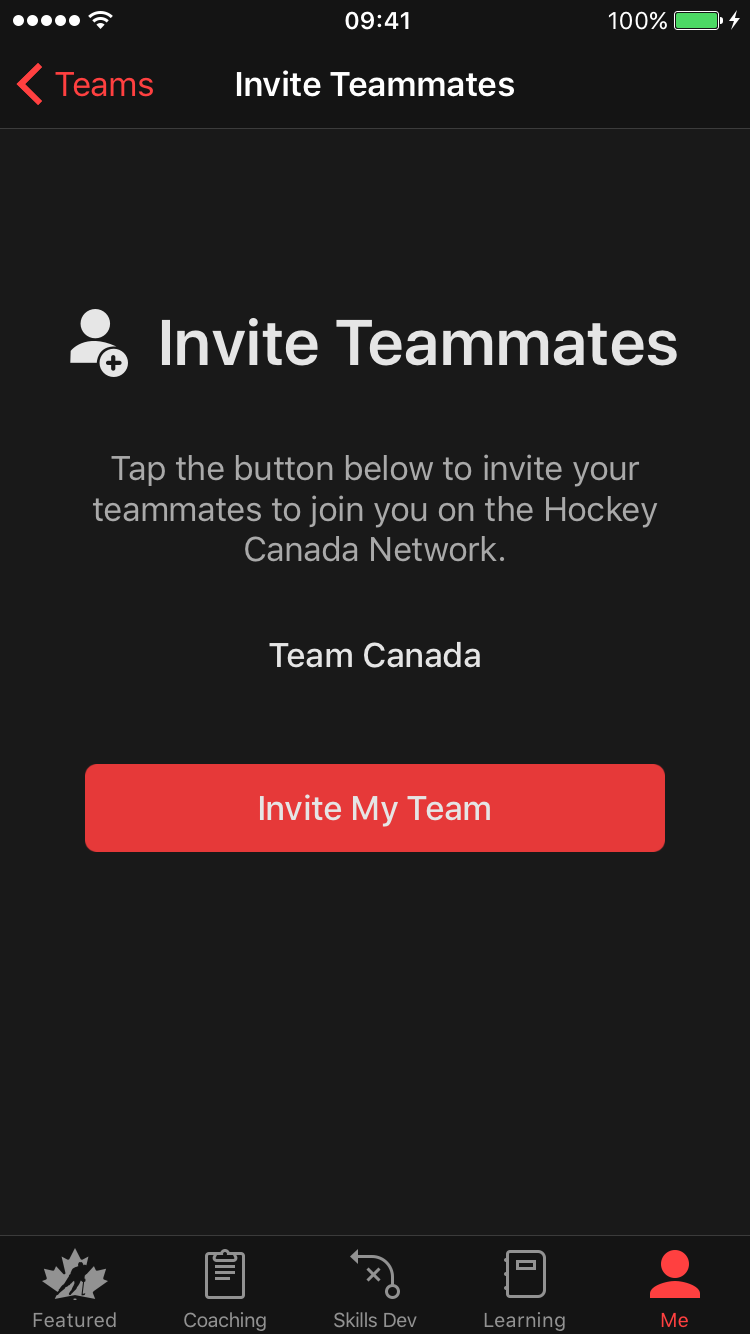The height and width of the screenshot is (1334, 750).
Task: Switch to the Featured tab
Action: (75, 1288)
